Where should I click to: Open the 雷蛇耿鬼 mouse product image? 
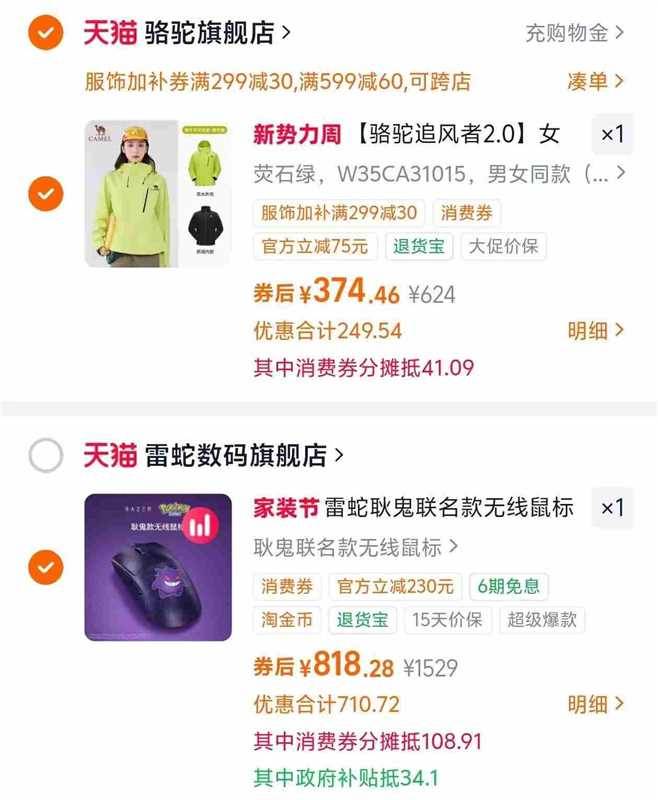tap(158, 567)
